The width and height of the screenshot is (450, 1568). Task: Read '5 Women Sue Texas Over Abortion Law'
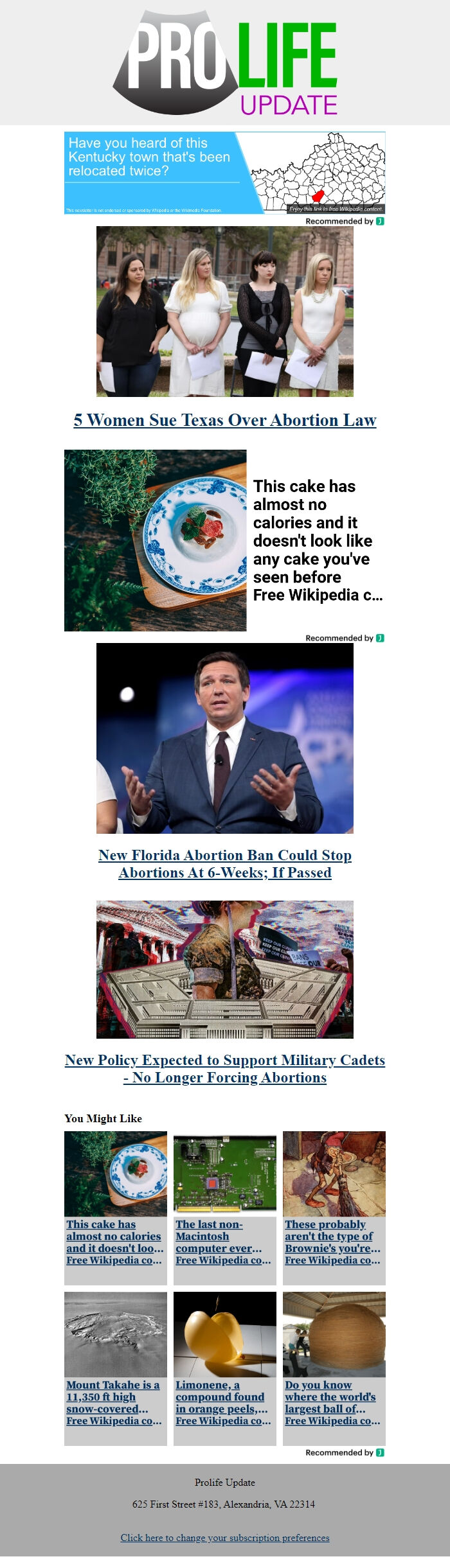point(224,420)
